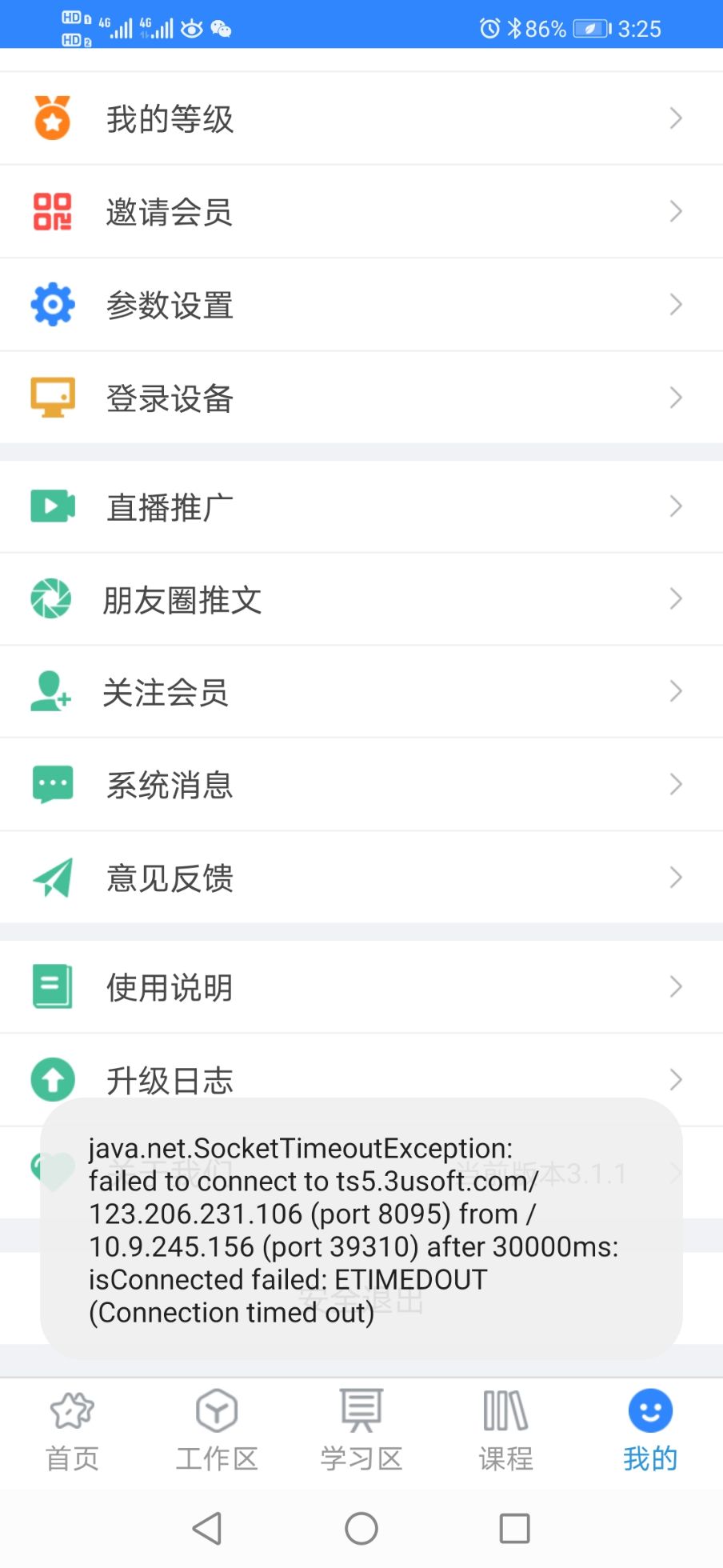The image size is (723, 1568).
Task: Open 关注会员 row
Action: pyautogui.click(x=360, y=692)
